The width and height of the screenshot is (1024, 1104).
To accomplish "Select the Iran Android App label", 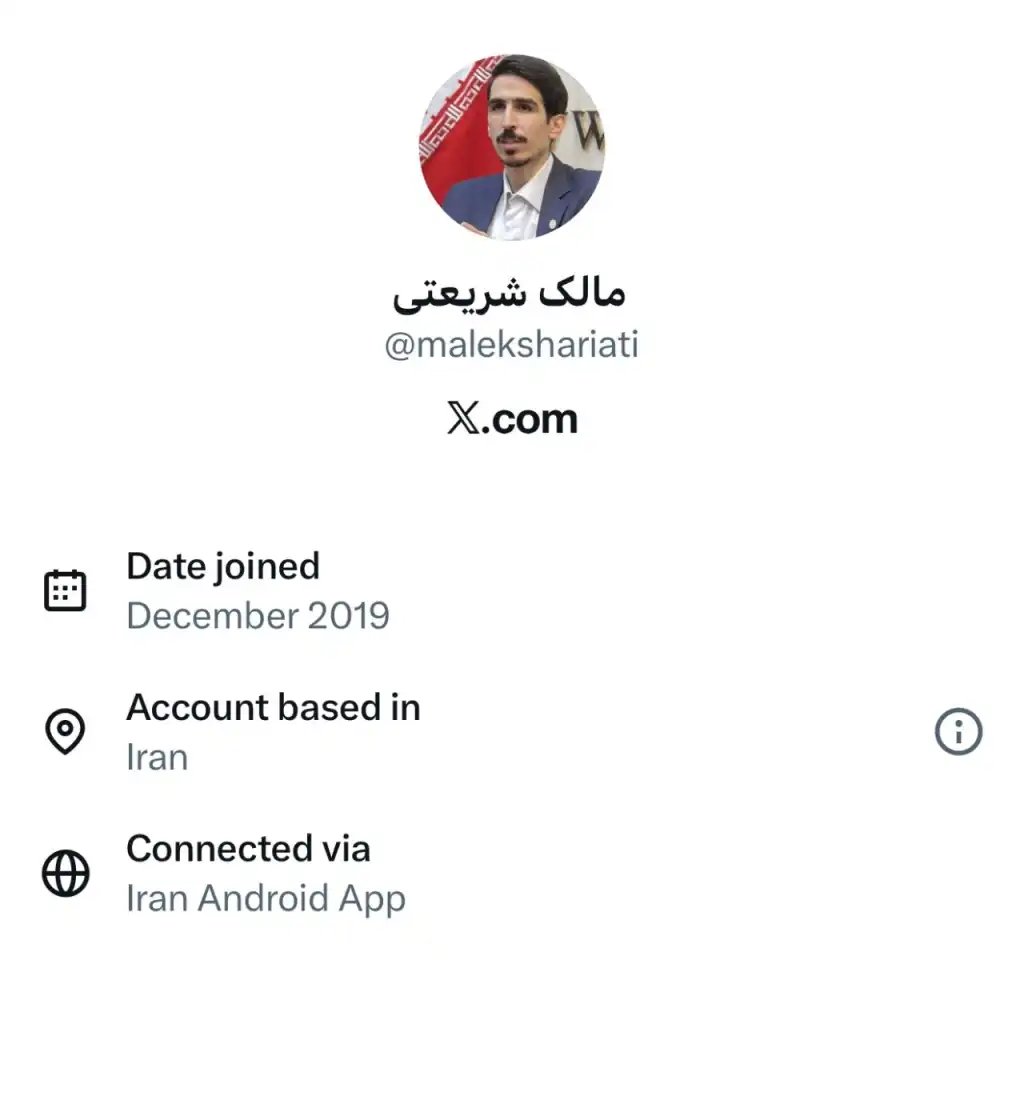I will pyautogui.click(x=266, y=898).
